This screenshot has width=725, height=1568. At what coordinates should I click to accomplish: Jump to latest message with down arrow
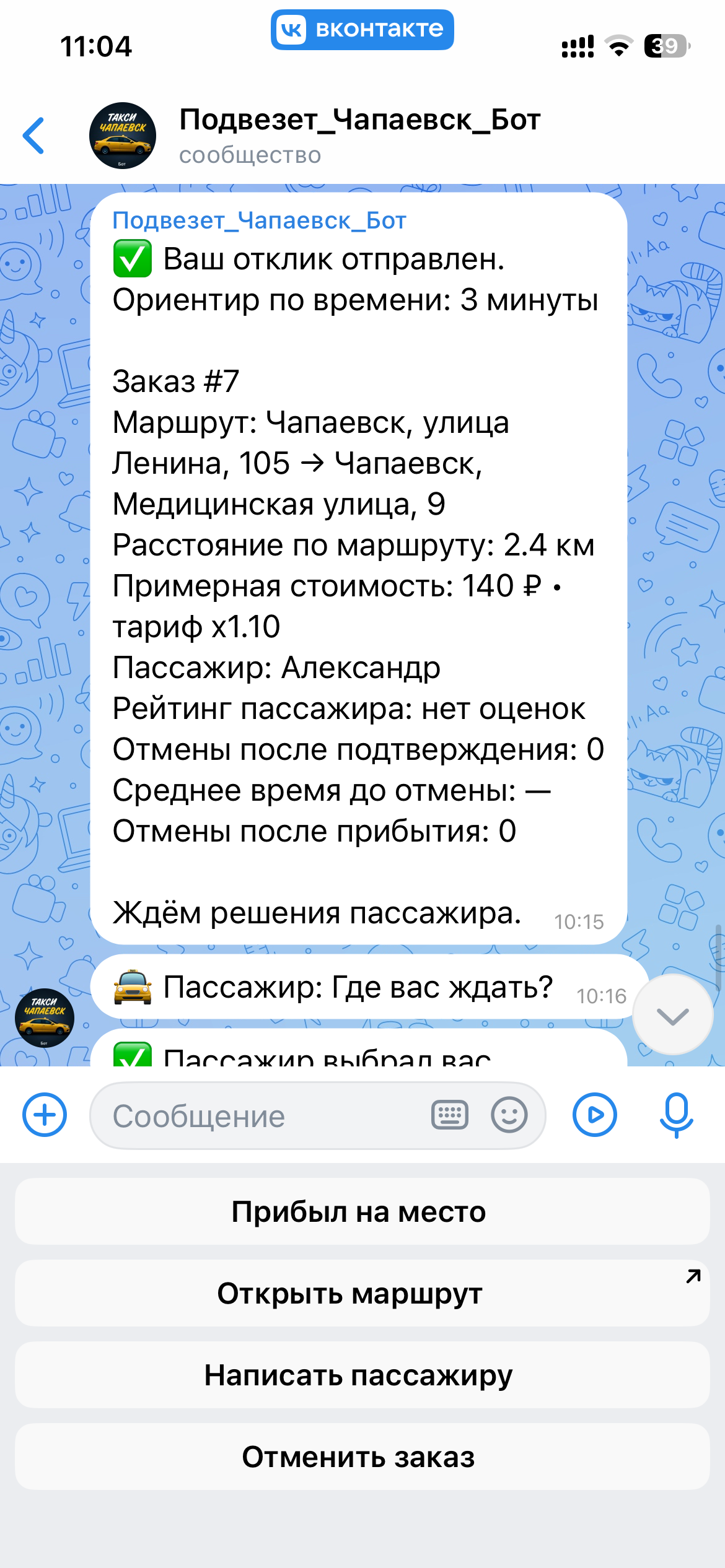pos(672,1016)
